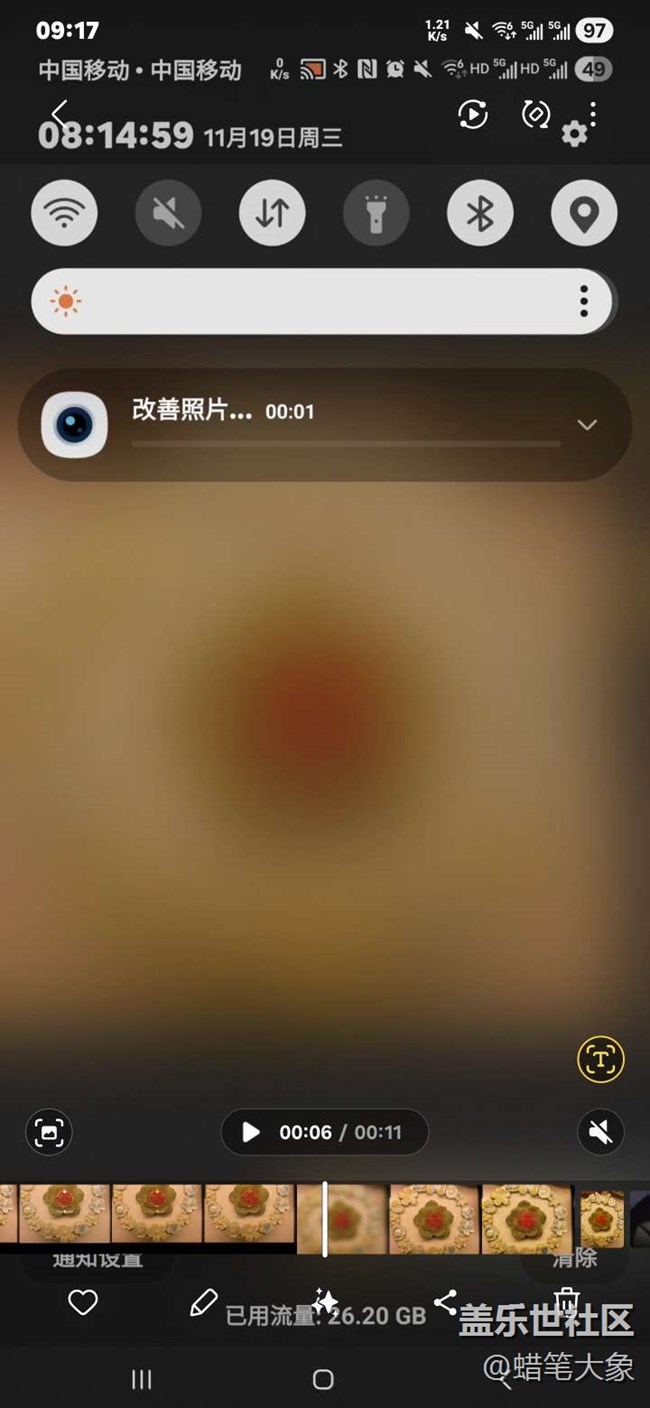Go back with the top arrow
The width and height of the screenshot is (650, 1408).
click(60, 113)
